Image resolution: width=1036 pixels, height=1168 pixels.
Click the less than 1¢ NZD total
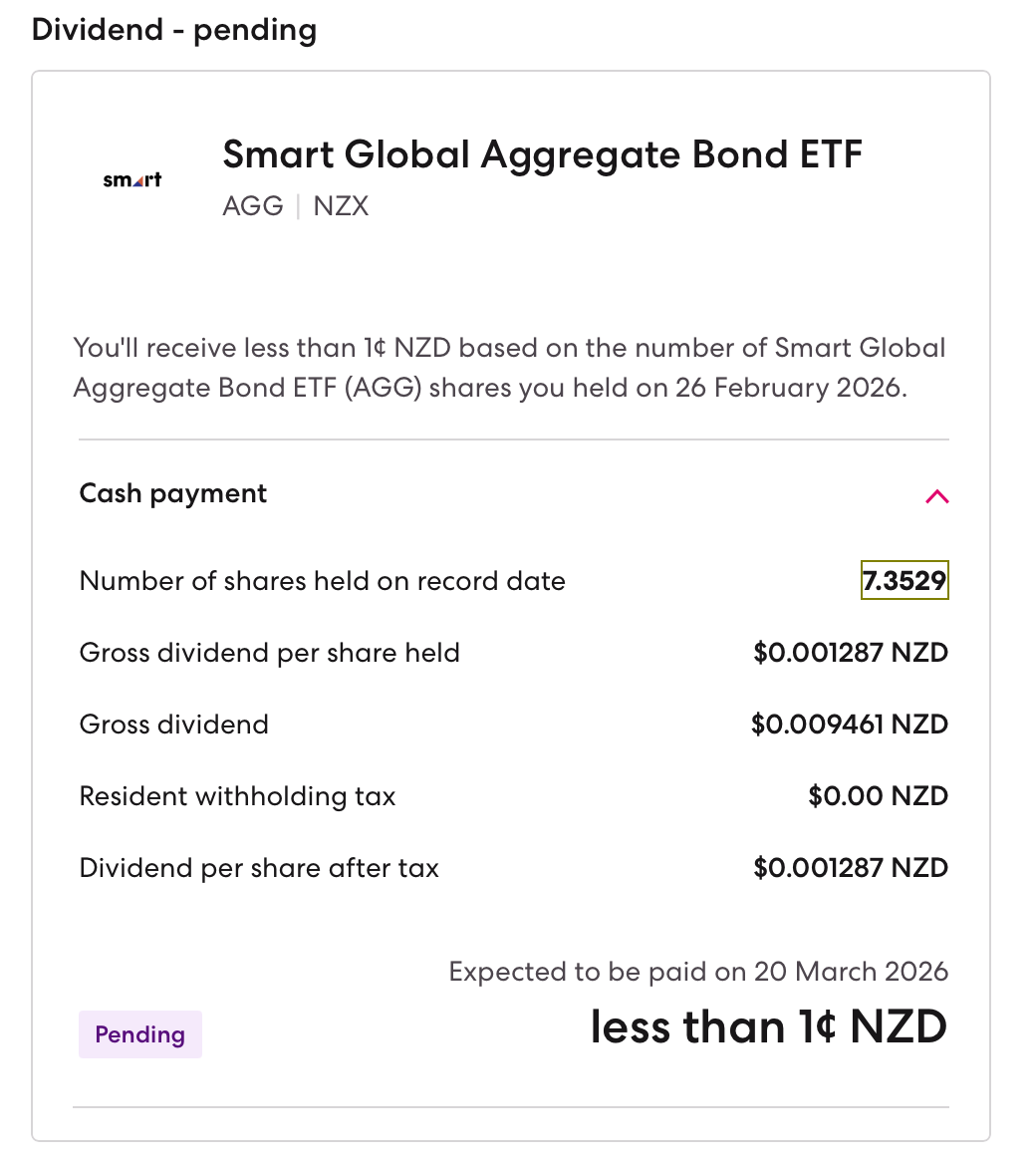tap(768, 1027)
